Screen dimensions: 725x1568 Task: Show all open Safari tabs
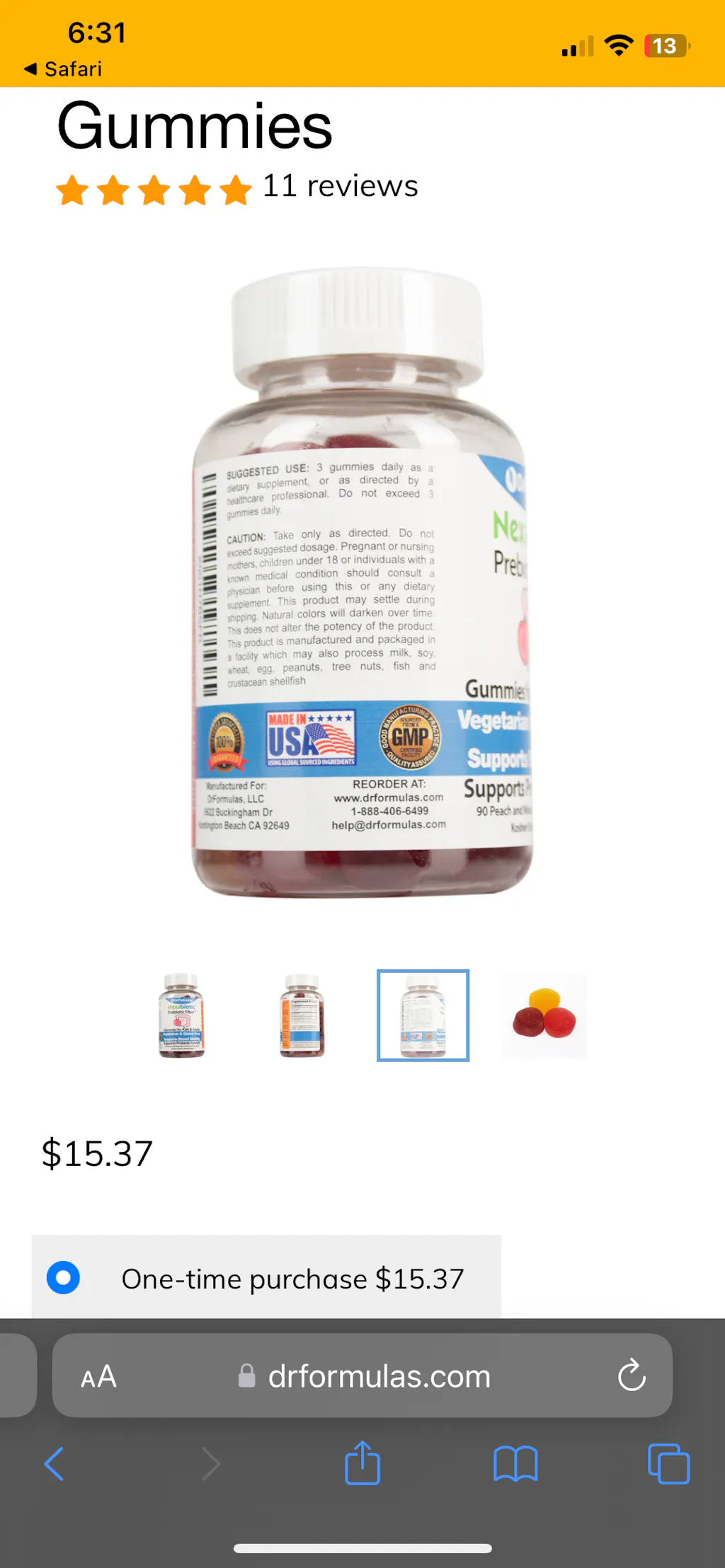point(668,1463)
